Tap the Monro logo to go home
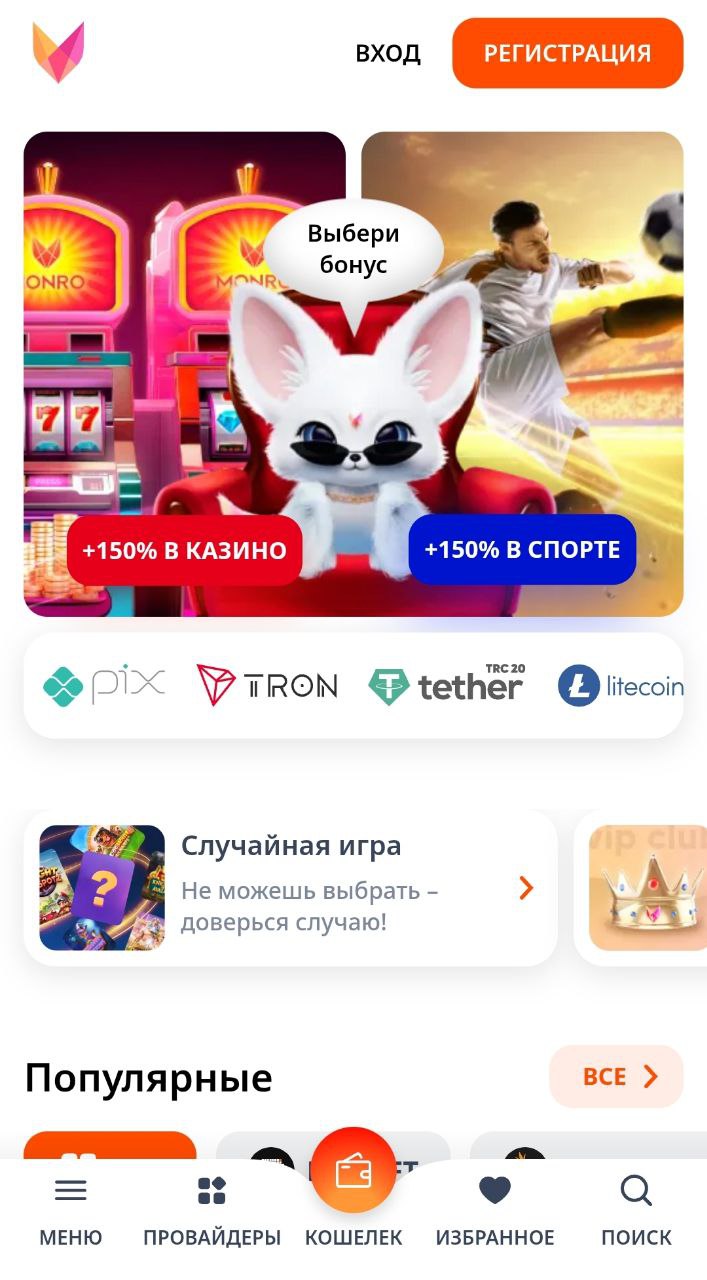707x1280 pixels. (58, 52)
